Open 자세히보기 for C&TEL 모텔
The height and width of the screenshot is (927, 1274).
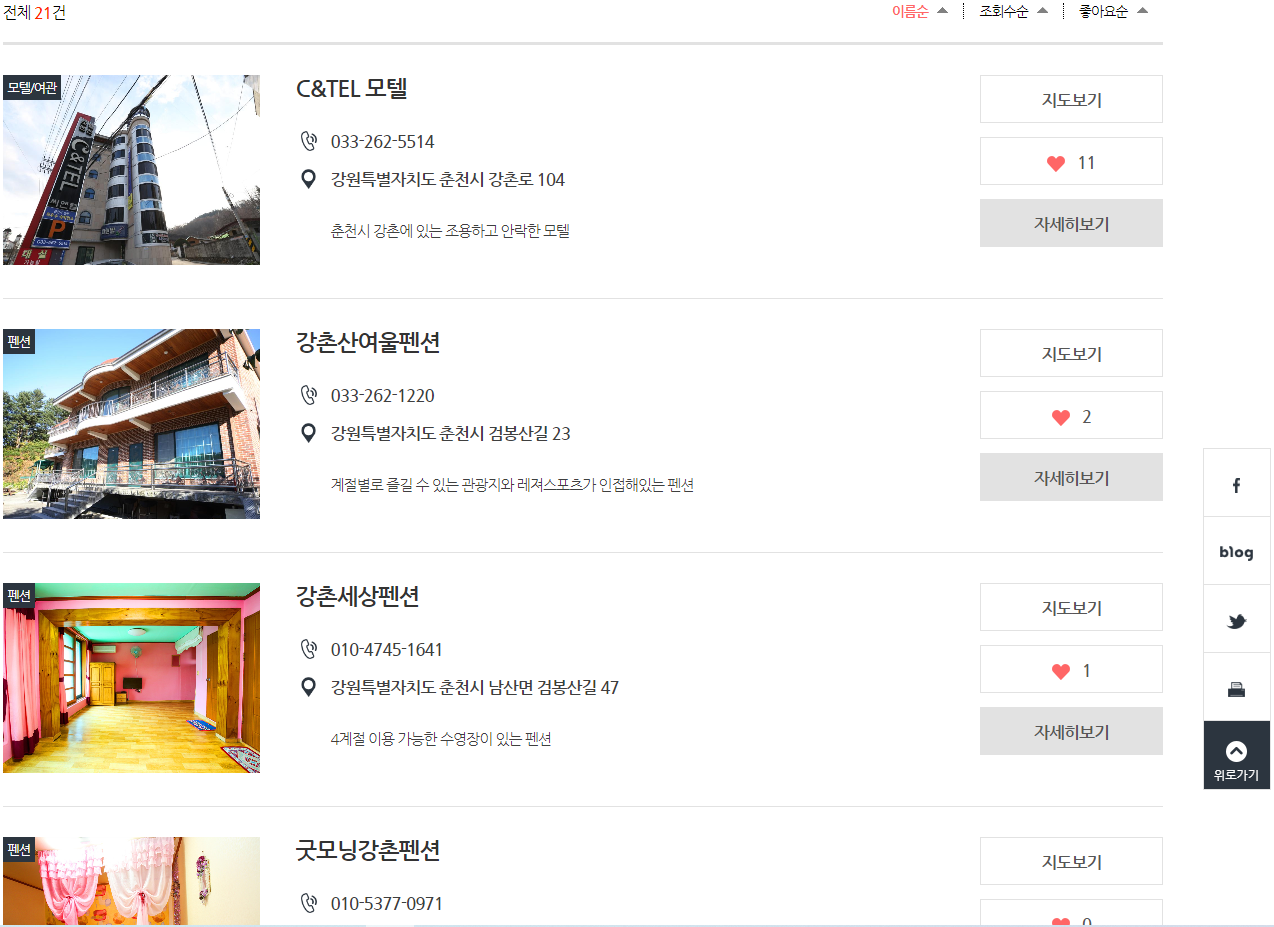[1071, 224]
